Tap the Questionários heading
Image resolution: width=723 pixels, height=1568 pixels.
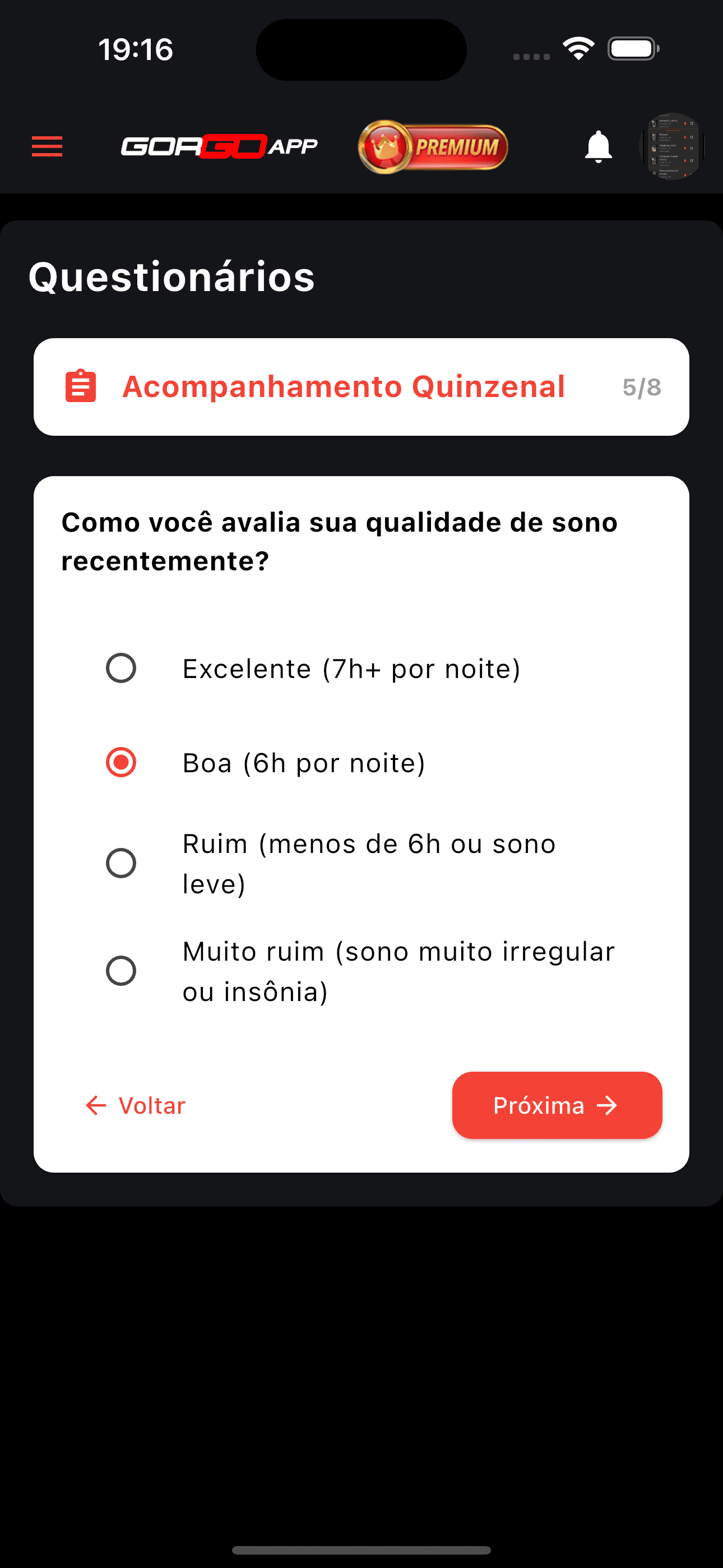pos(171,278)
